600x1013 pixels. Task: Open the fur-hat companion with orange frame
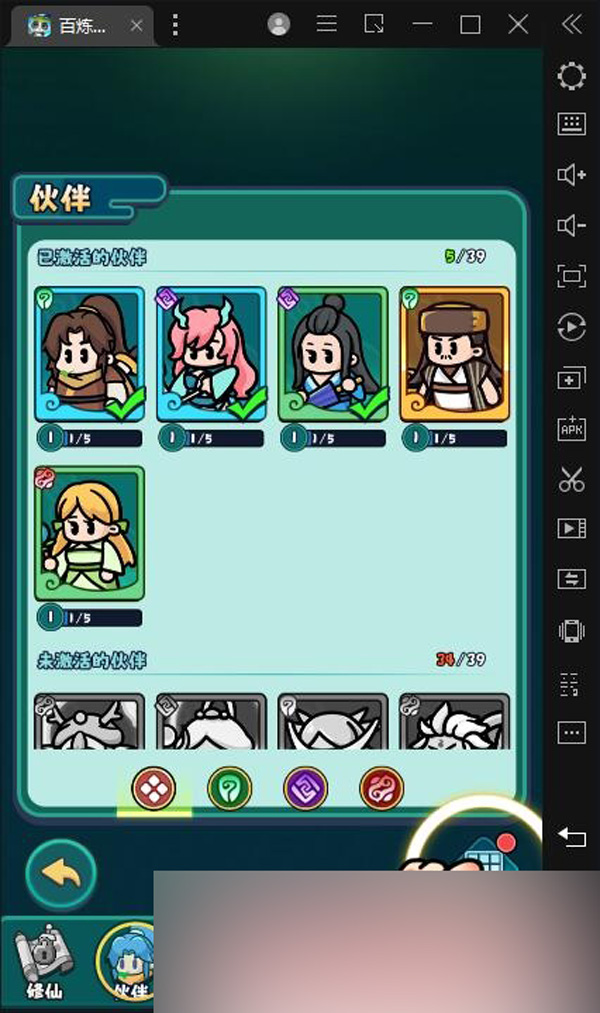pos(455,354)
